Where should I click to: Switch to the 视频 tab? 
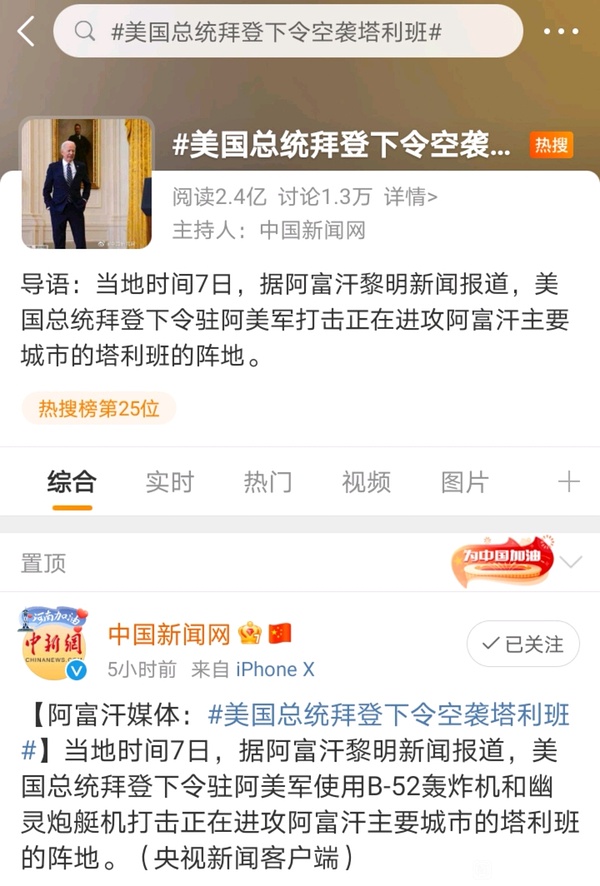pos(365,482)
